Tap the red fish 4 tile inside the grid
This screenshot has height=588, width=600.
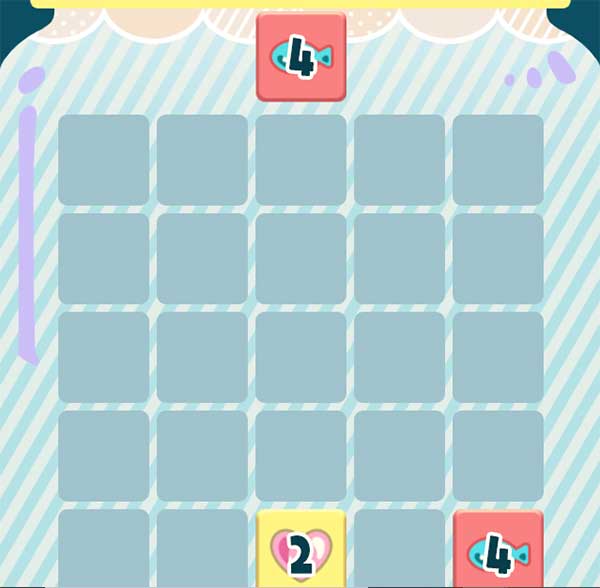coord(498,550)
